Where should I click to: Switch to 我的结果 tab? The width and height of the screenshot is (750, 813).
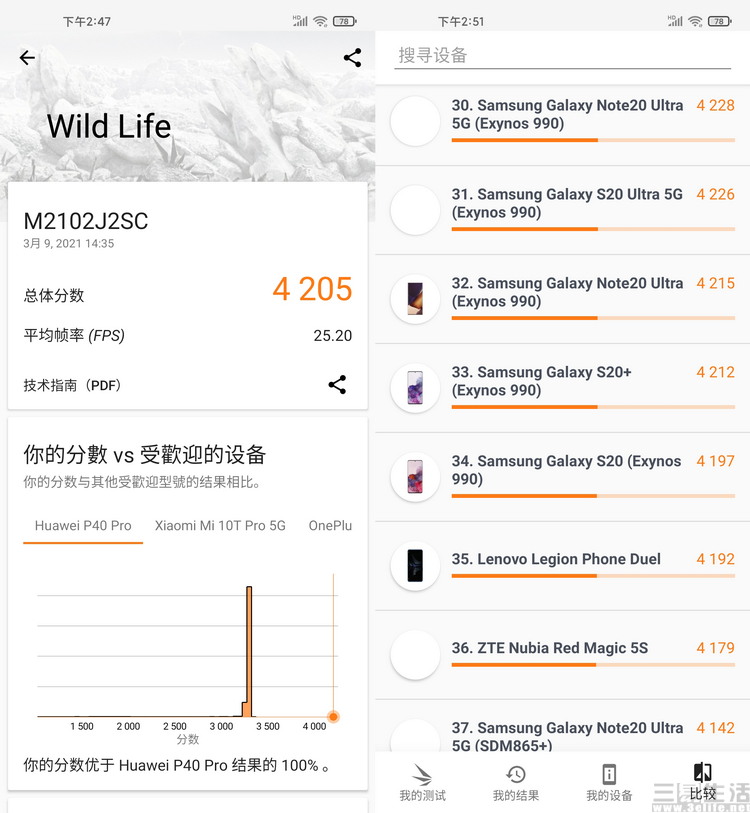coord(515,782)
